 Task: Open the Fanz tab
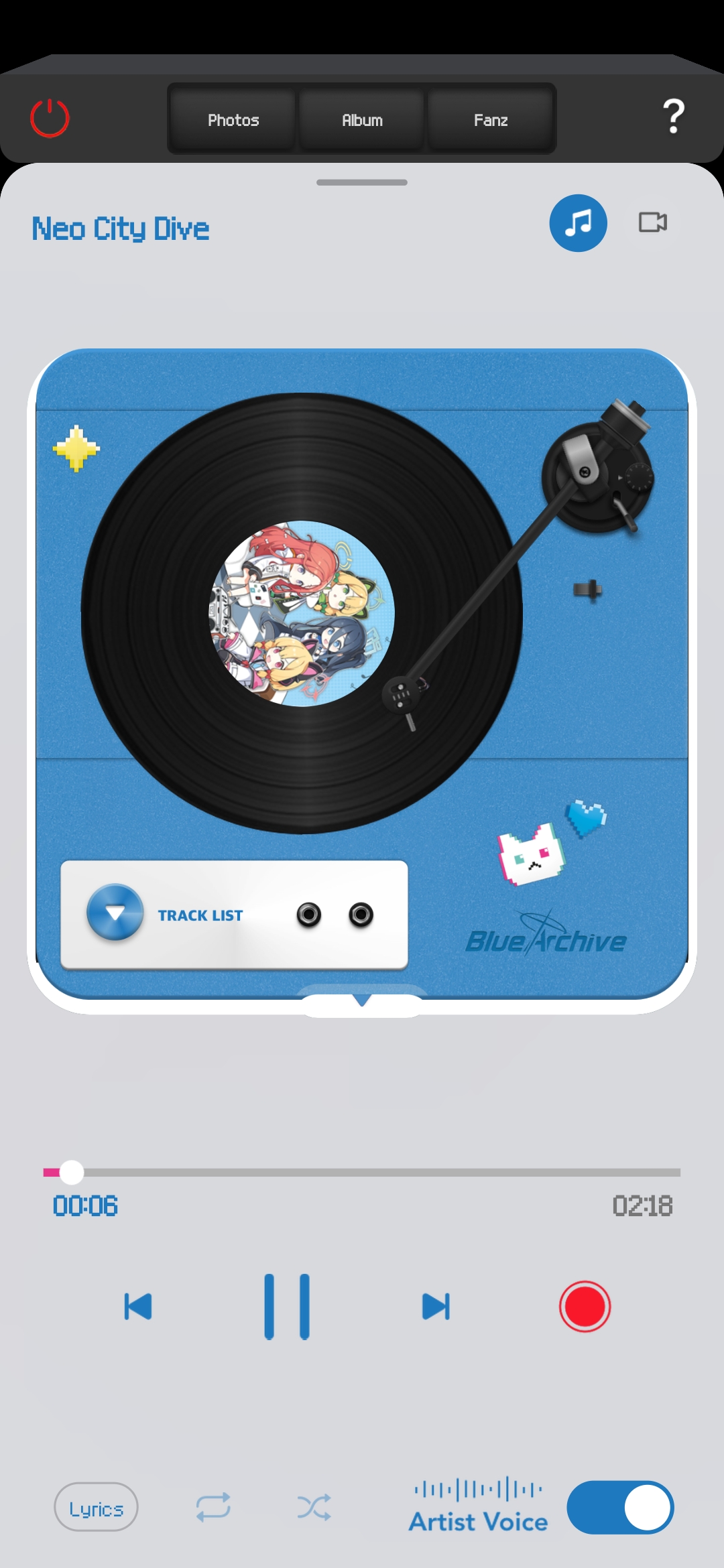pyautogui.click(x=491, y=120)
